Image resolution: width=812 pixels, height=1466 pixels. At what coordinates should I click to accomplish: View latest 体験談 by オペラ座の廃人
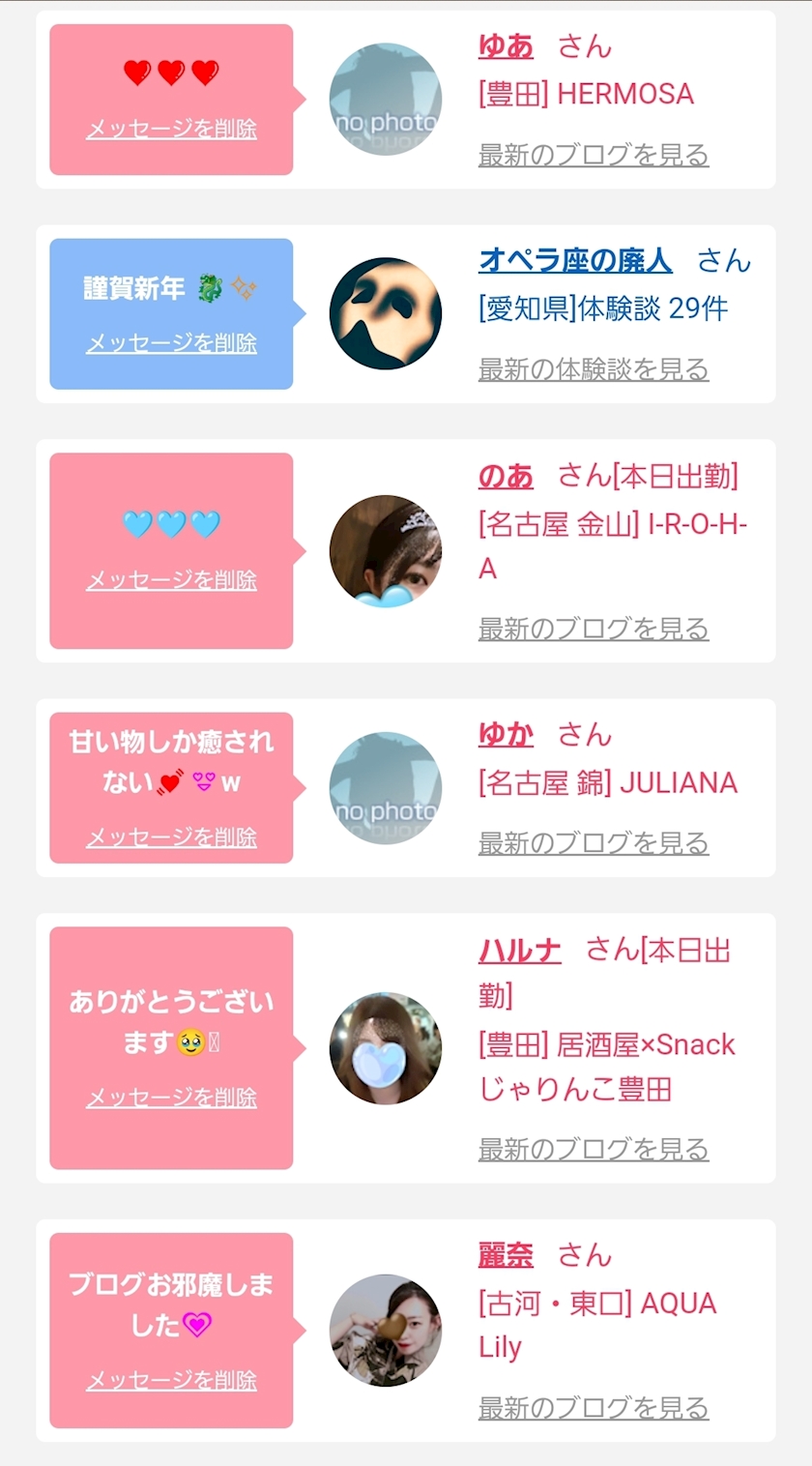coord(594,369)
